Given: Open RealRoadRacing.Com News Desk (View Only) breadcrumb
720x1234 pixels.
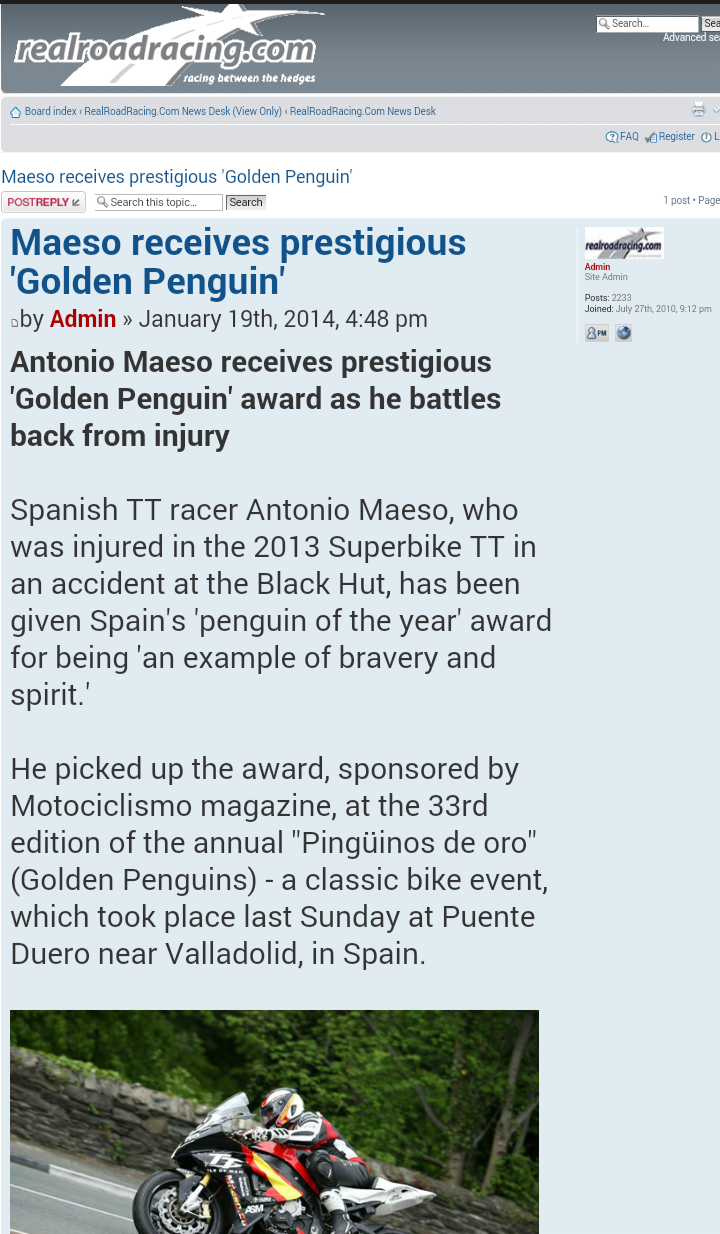Looking at the screenshot, I should point(183,112).
